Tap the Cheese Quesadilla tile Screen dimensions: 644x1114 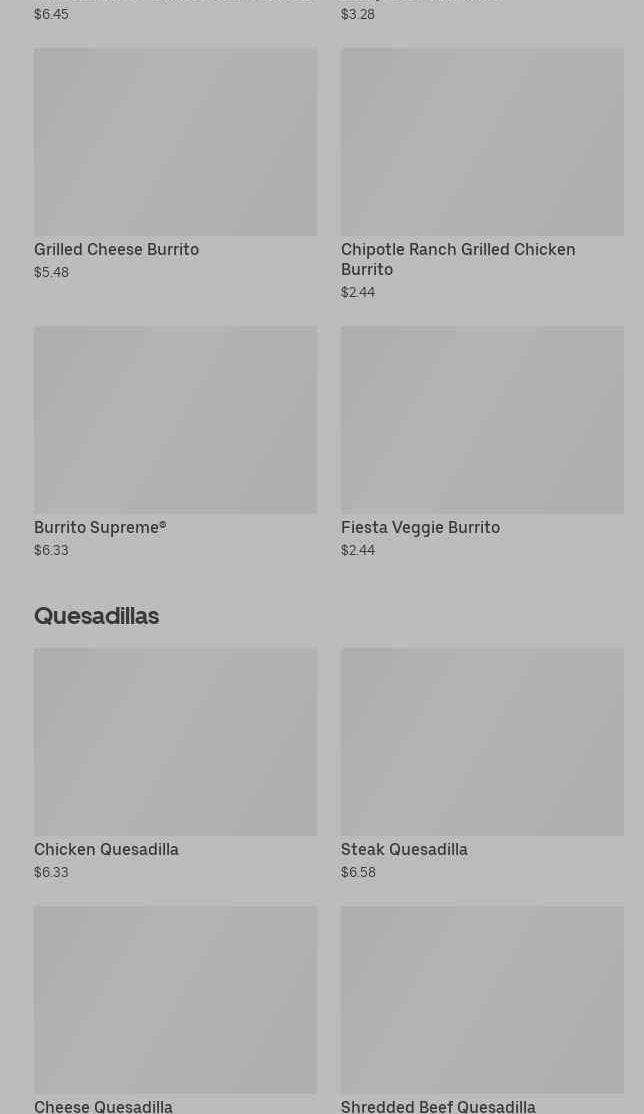coord(175,1000)
